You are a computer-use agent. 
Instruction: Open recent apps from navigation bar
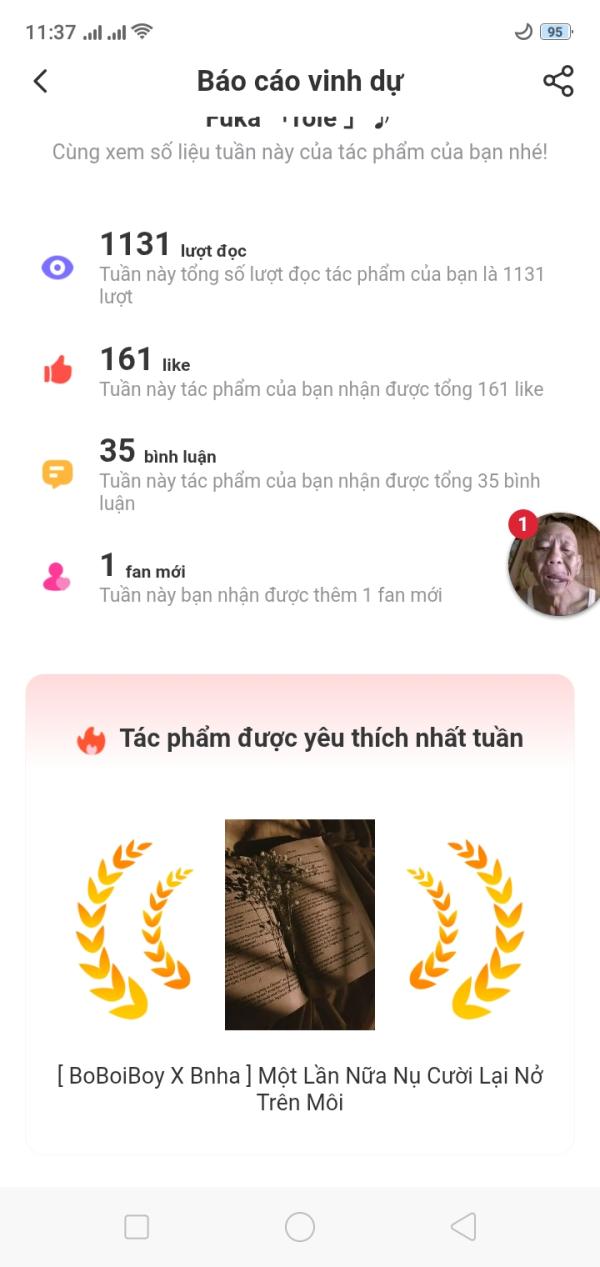[x=137, y=1226]
